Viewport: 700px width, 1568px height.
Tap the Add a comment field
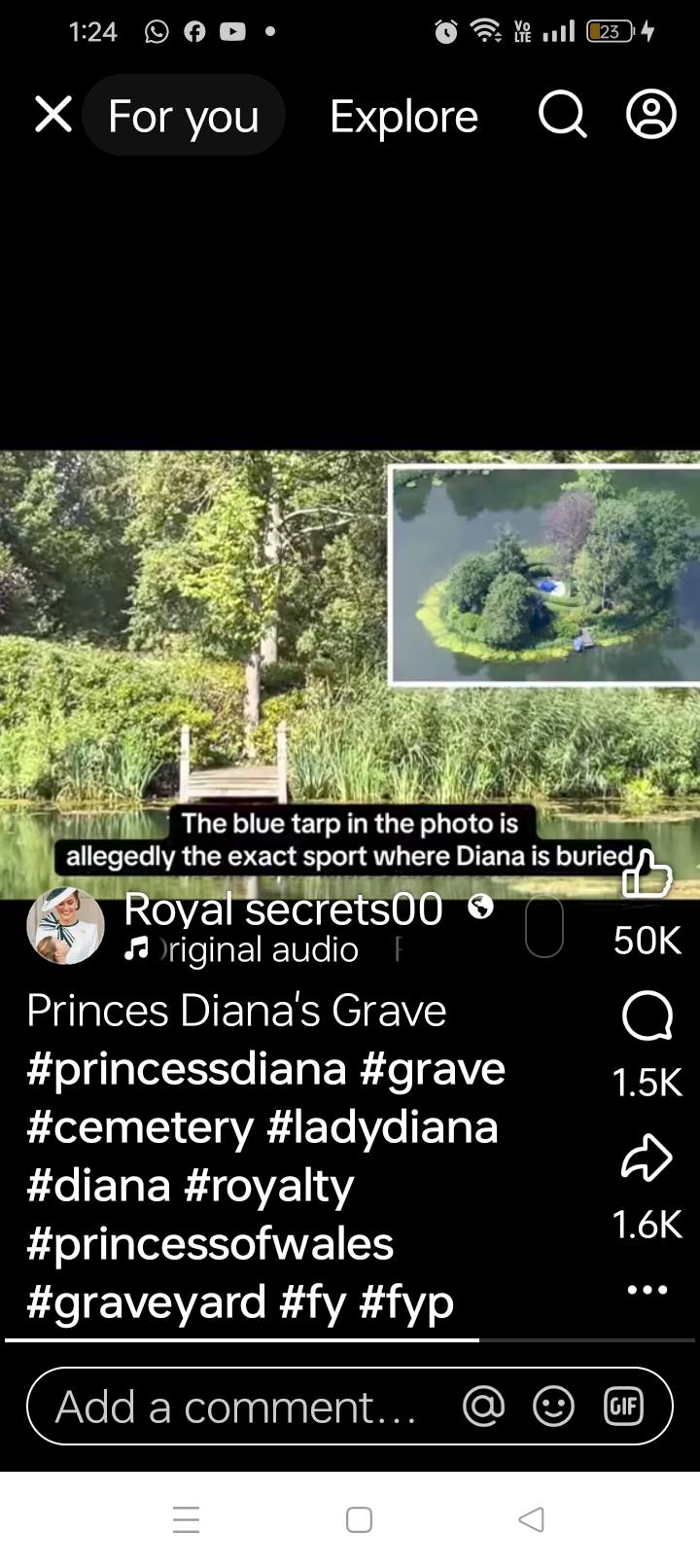(x=236, y=1407)
